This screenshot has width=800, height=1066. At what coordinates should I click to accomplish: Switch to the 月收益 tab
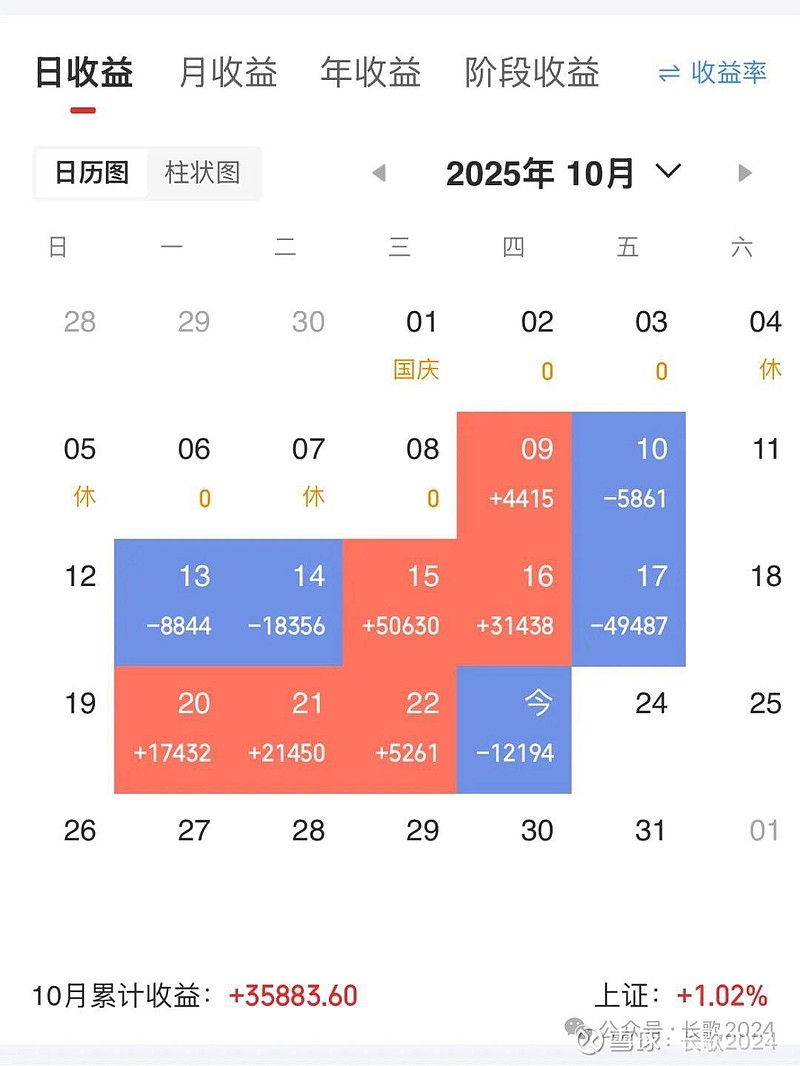pos(228,71)
